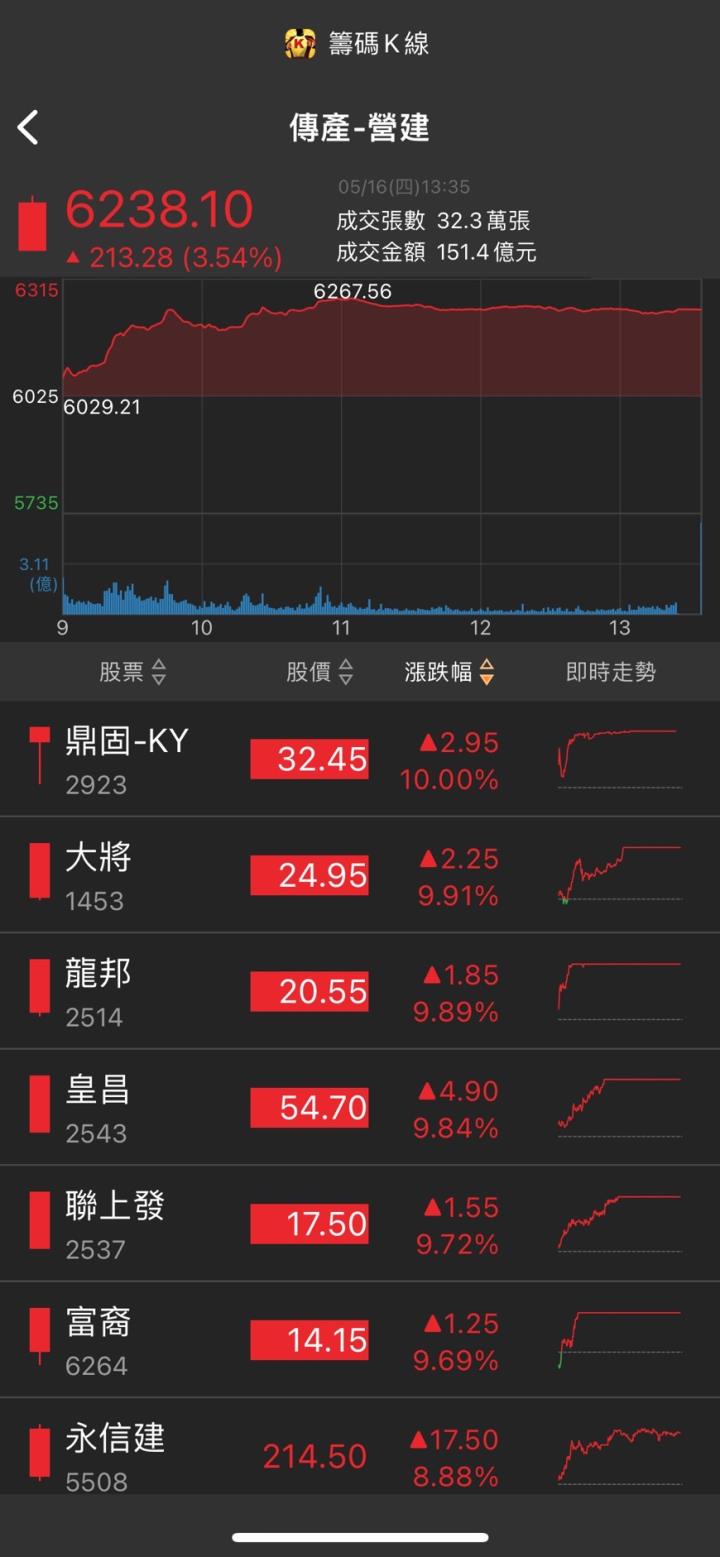Sort the list by 股票
The image size is (720, 1557).
132,672
